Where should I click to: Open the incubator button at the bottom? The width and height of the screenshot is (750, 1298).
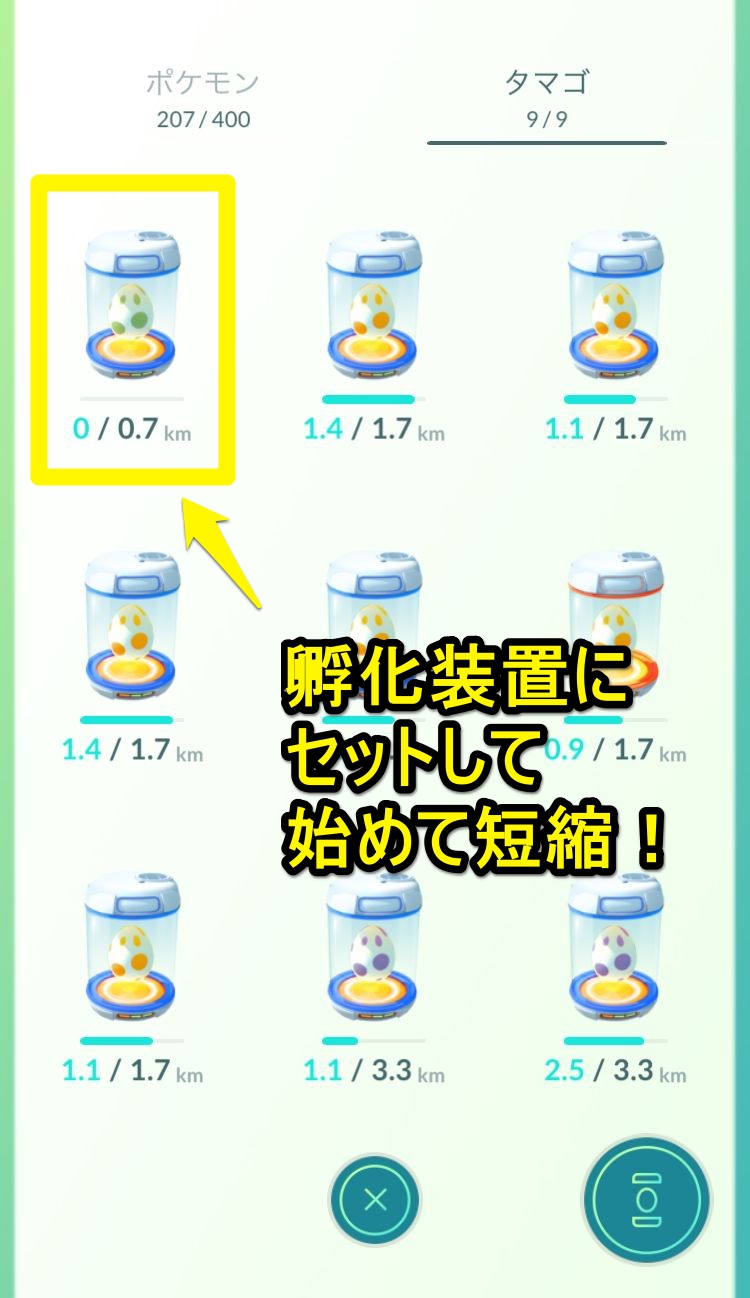click(648, 1198)
